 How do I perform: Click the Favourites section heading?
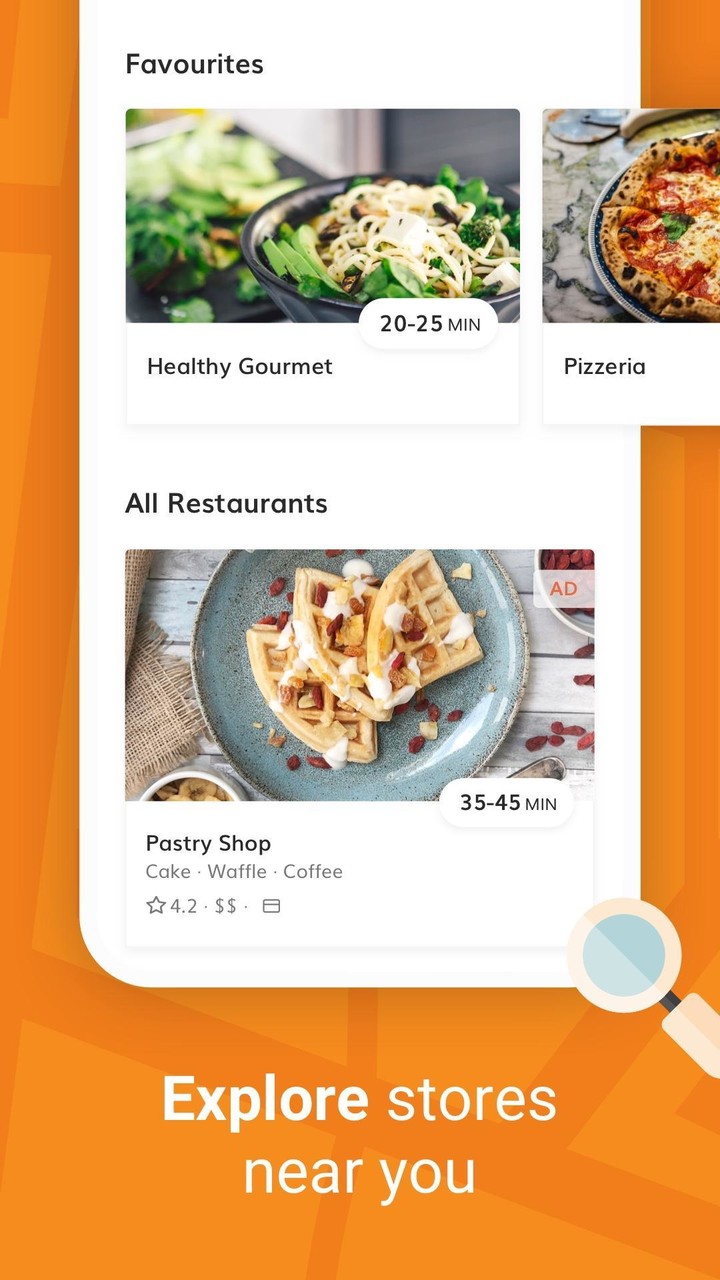pos(195,64)
